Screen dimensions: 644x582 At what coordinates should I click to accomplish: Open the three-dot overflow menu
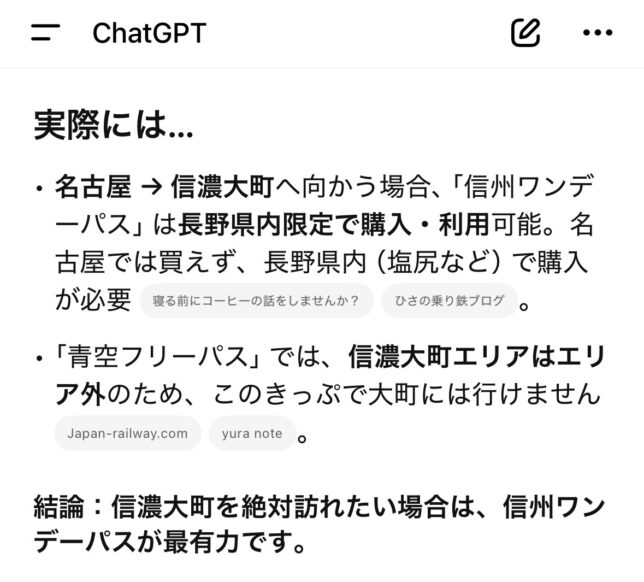click(596, 33)
